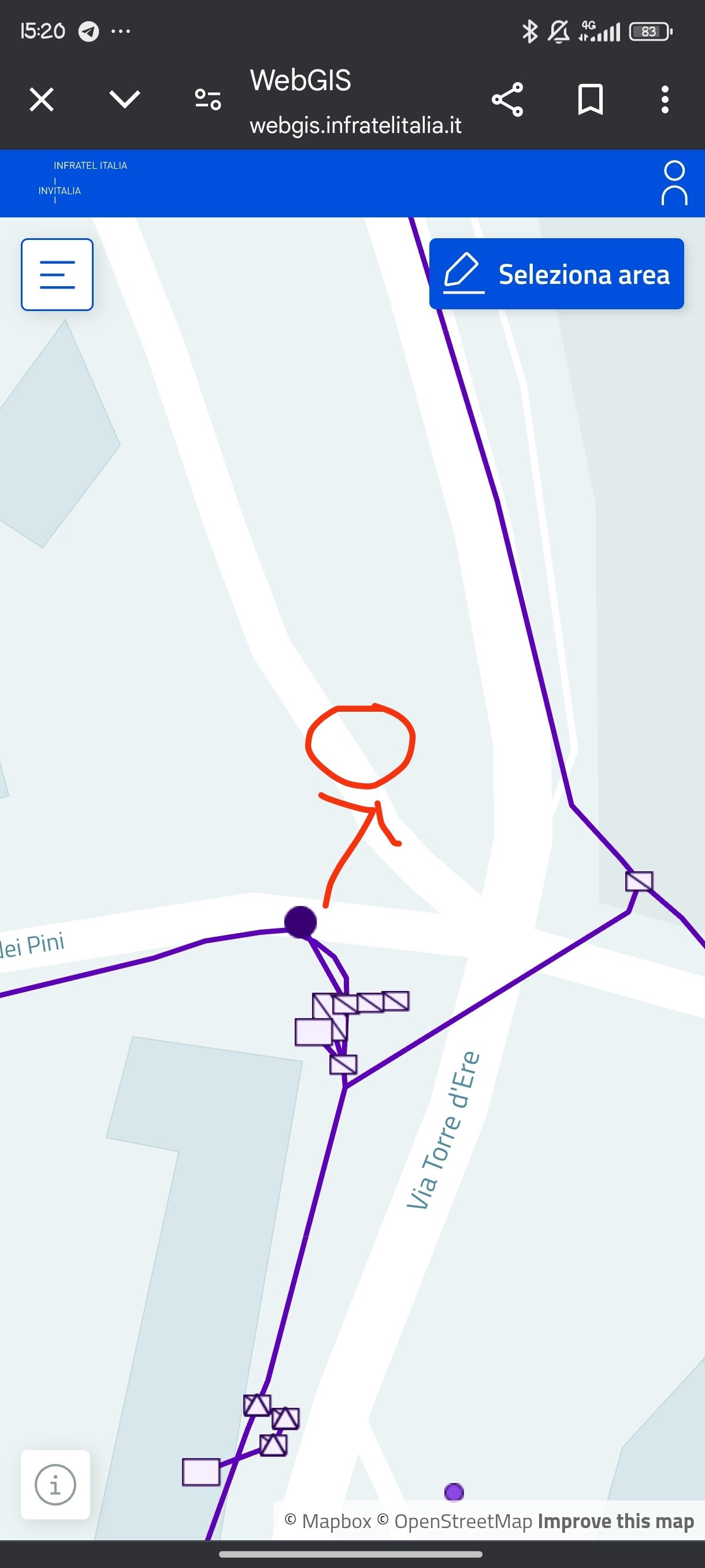Follow the Improve this map link
Image resolution: width=705 pixels, height=1568 pixels.
pos(615,1521)
